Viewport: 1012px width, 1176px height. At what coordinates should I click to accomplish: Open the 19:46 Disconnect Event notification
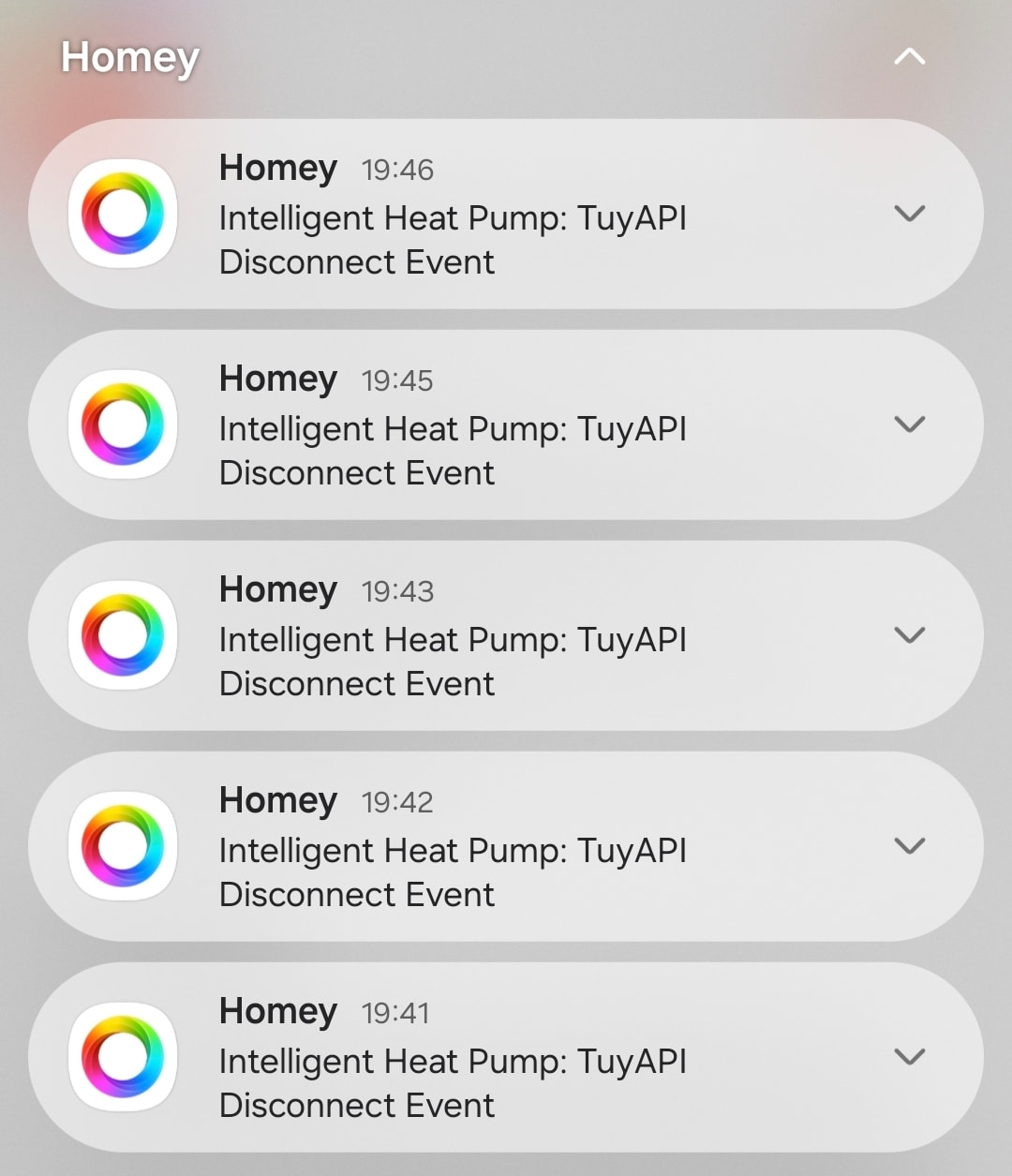tap(452, 239)
